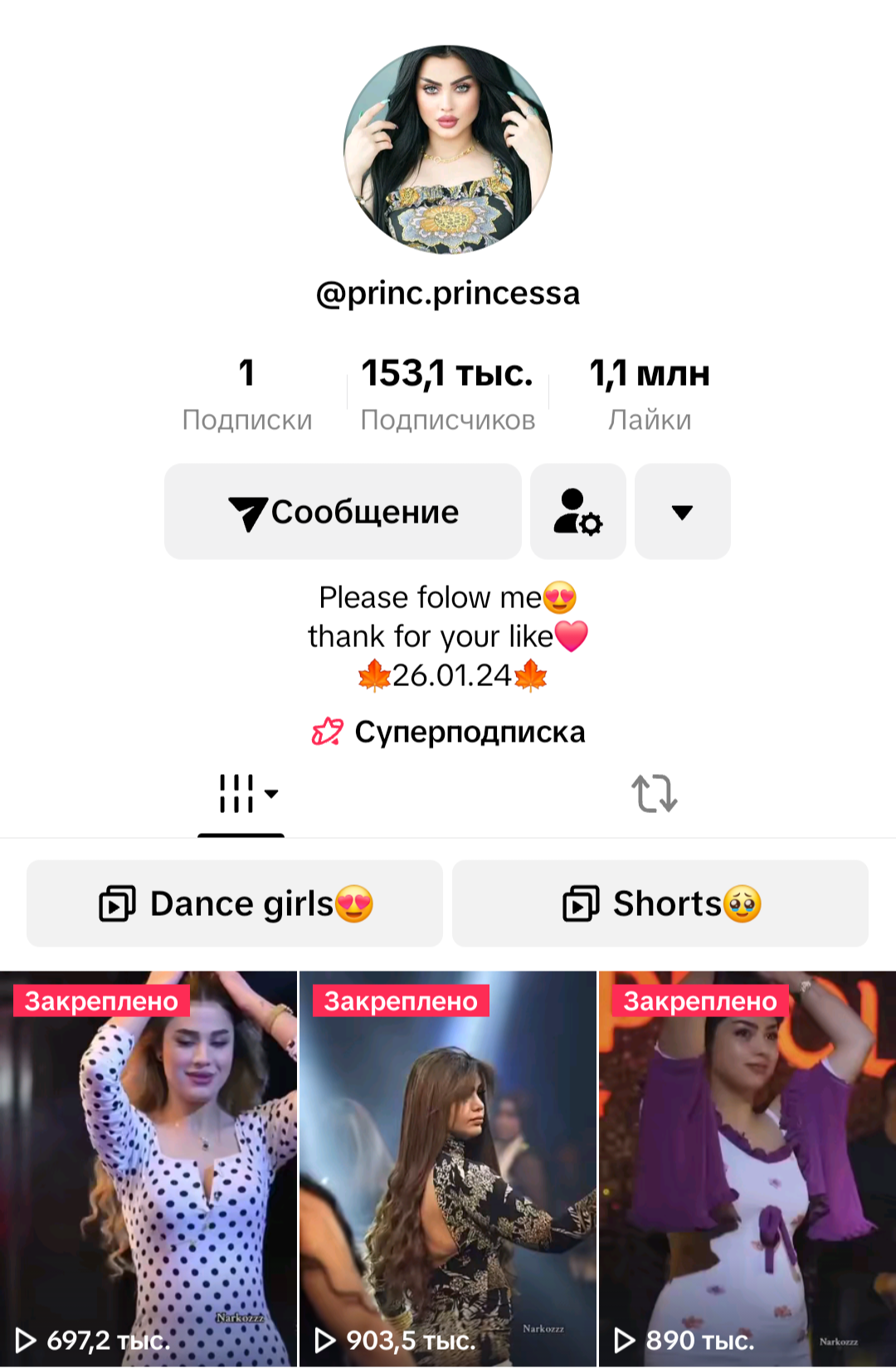The width and height of the screenshot is (896, 1368).
Task: View the 153,1 тыс. Подписчиков list
Action: click(x=448, y=395)
